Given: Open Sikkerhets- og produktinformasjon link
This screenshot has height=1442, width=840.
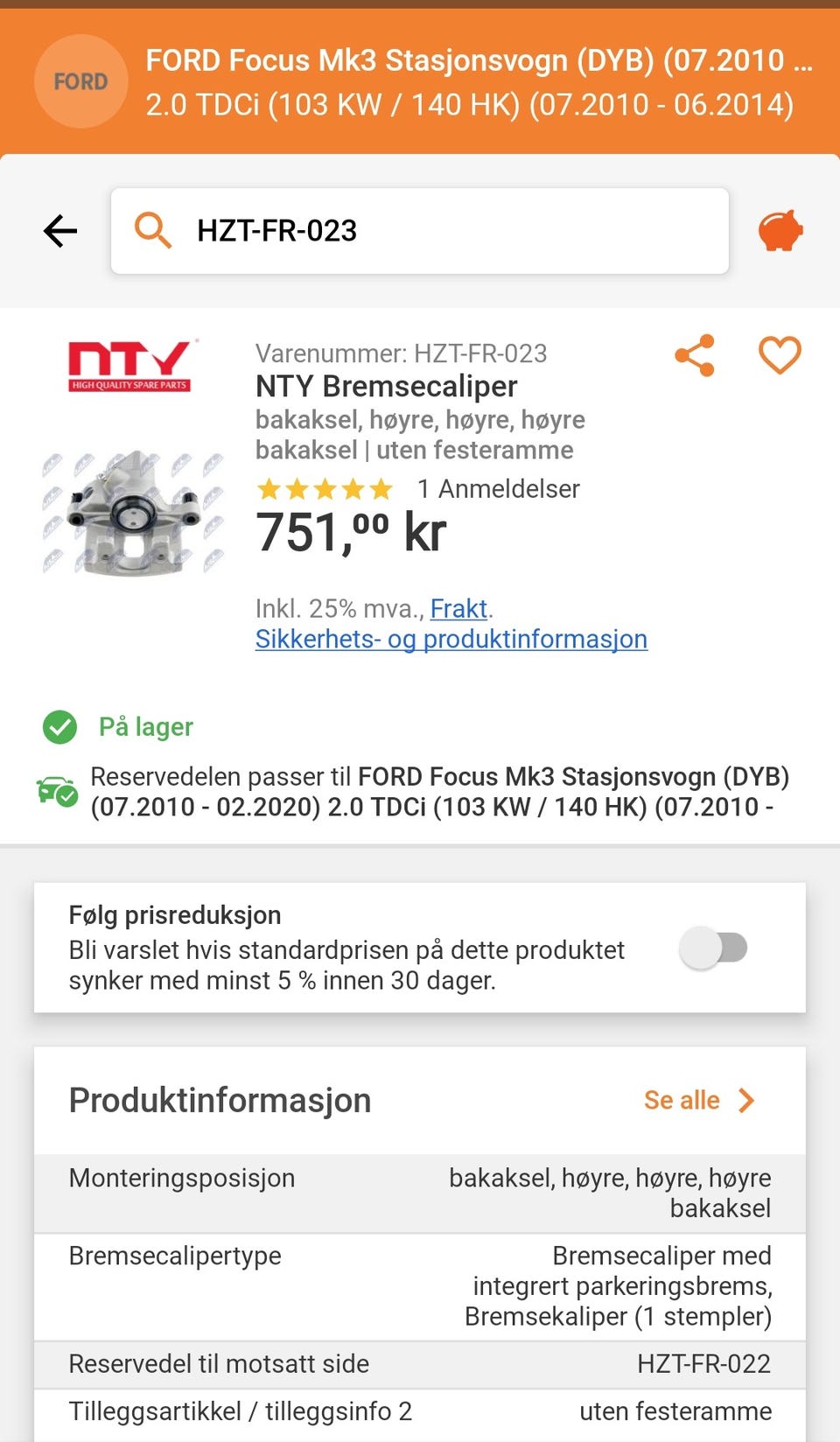Looking at the screenshot, I should pyautogui.click(x=451, y=639).
